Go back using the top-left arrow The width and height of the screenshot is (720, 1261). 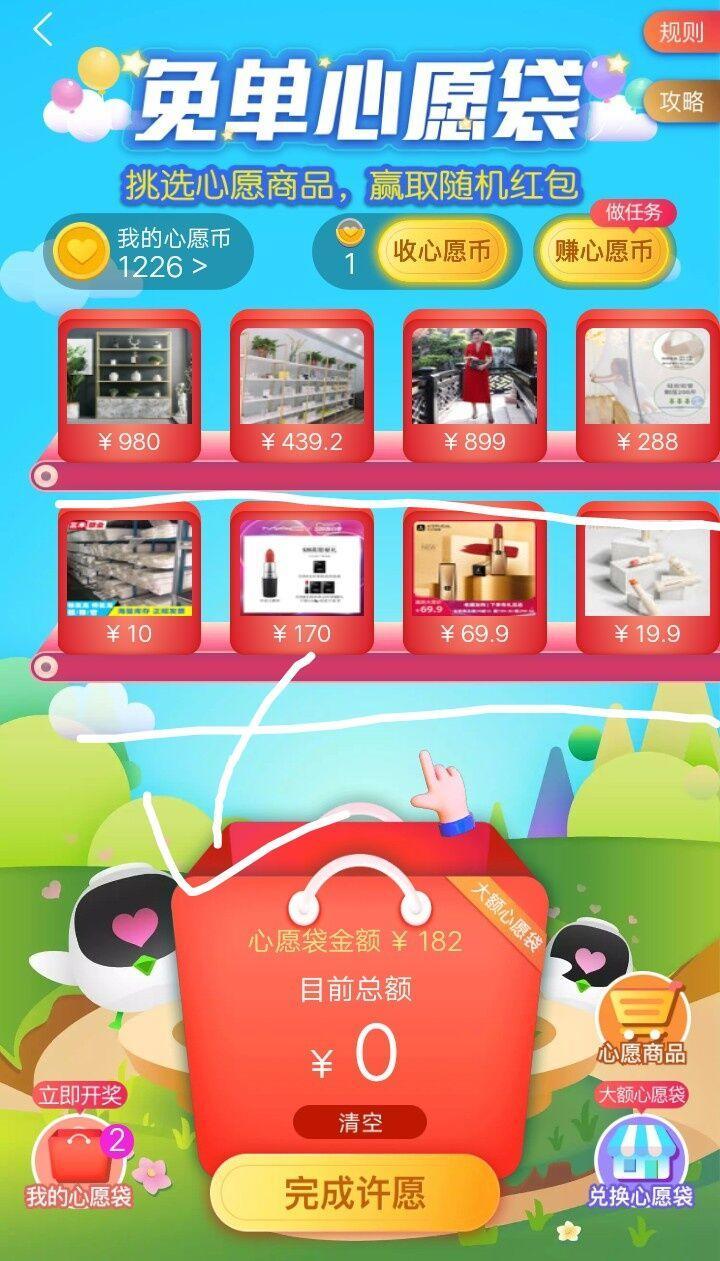(x=42, y=30)
